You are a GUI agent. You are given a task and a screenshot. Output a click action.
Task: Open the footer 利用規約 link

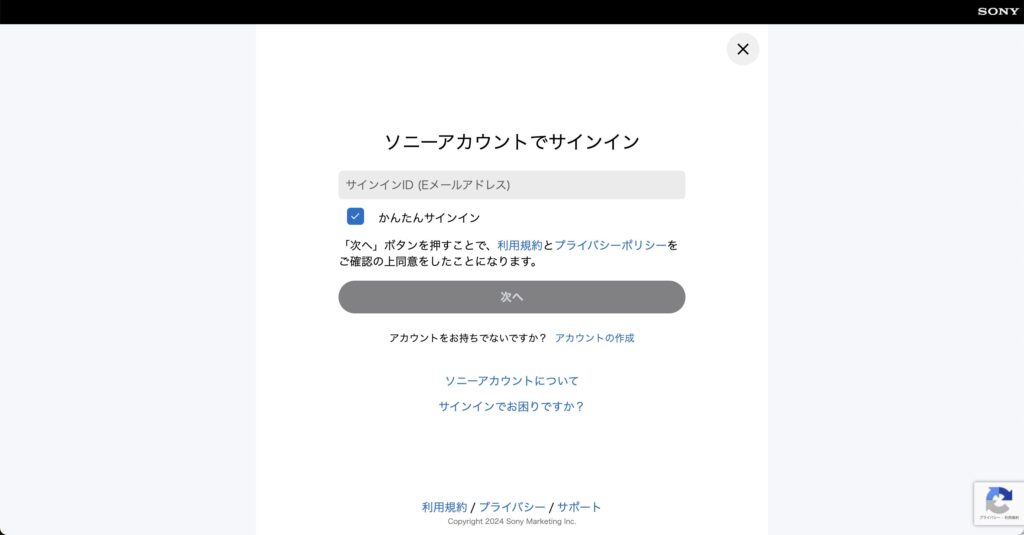(444, 507)
